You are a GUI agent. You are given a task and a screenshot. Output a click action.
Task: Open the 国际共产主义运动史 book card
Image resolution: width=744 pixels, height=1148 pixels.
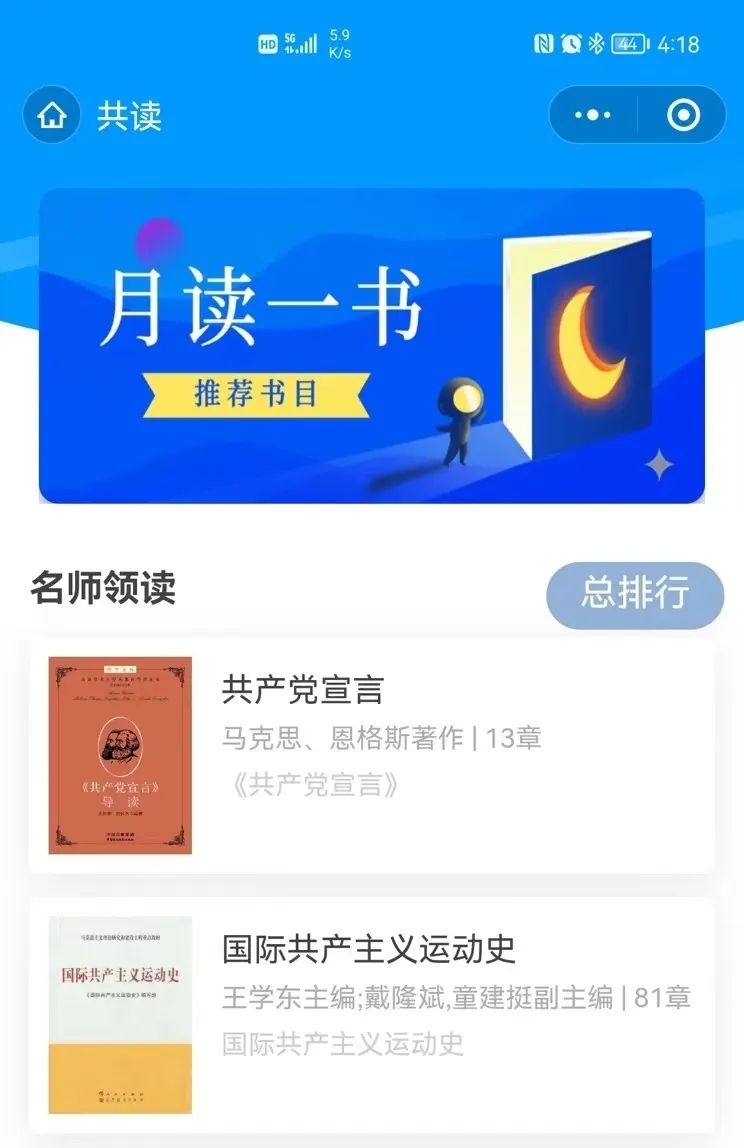pos(371,1014)
